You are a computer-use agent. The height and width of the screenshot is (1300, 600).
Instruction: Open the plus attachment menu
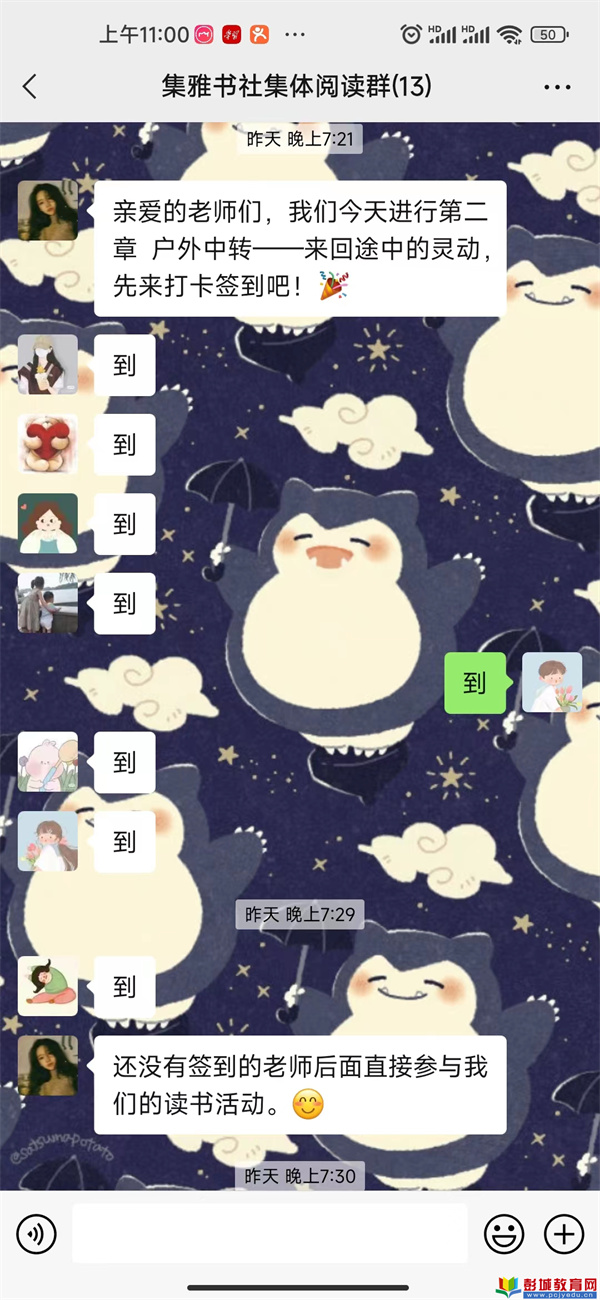[564, 1233]
